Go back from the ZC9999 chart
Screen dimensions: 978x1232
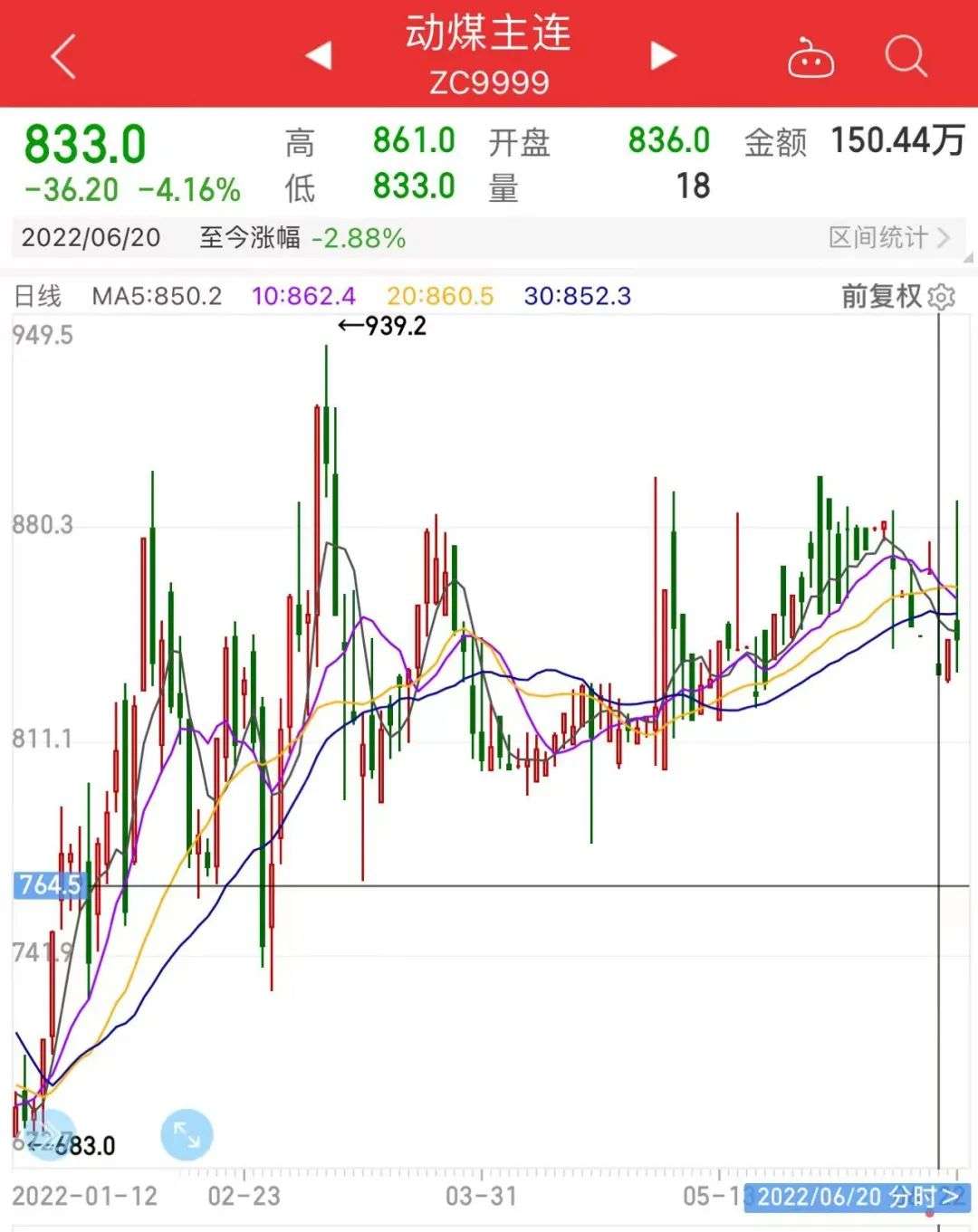pyautogui.click(x=63, y=56)
